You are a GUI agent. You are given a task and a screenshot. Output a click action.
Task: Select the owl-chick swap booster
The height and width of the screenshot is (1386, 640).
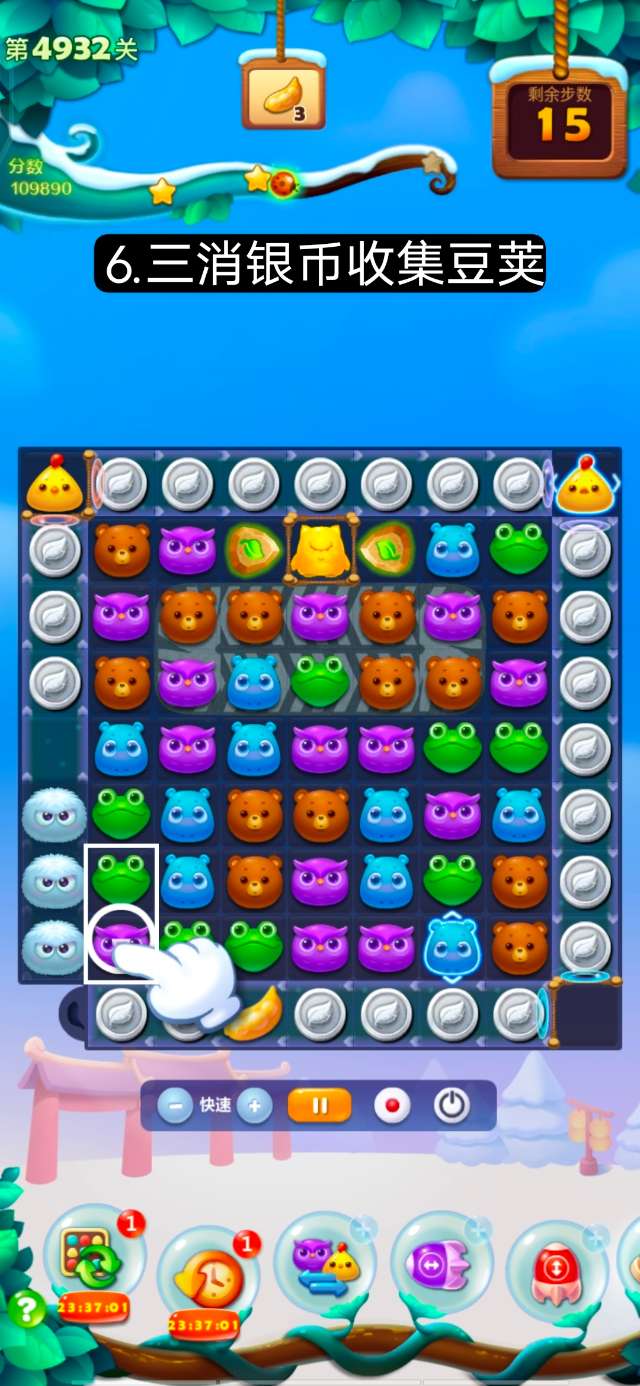[325, 1262]
